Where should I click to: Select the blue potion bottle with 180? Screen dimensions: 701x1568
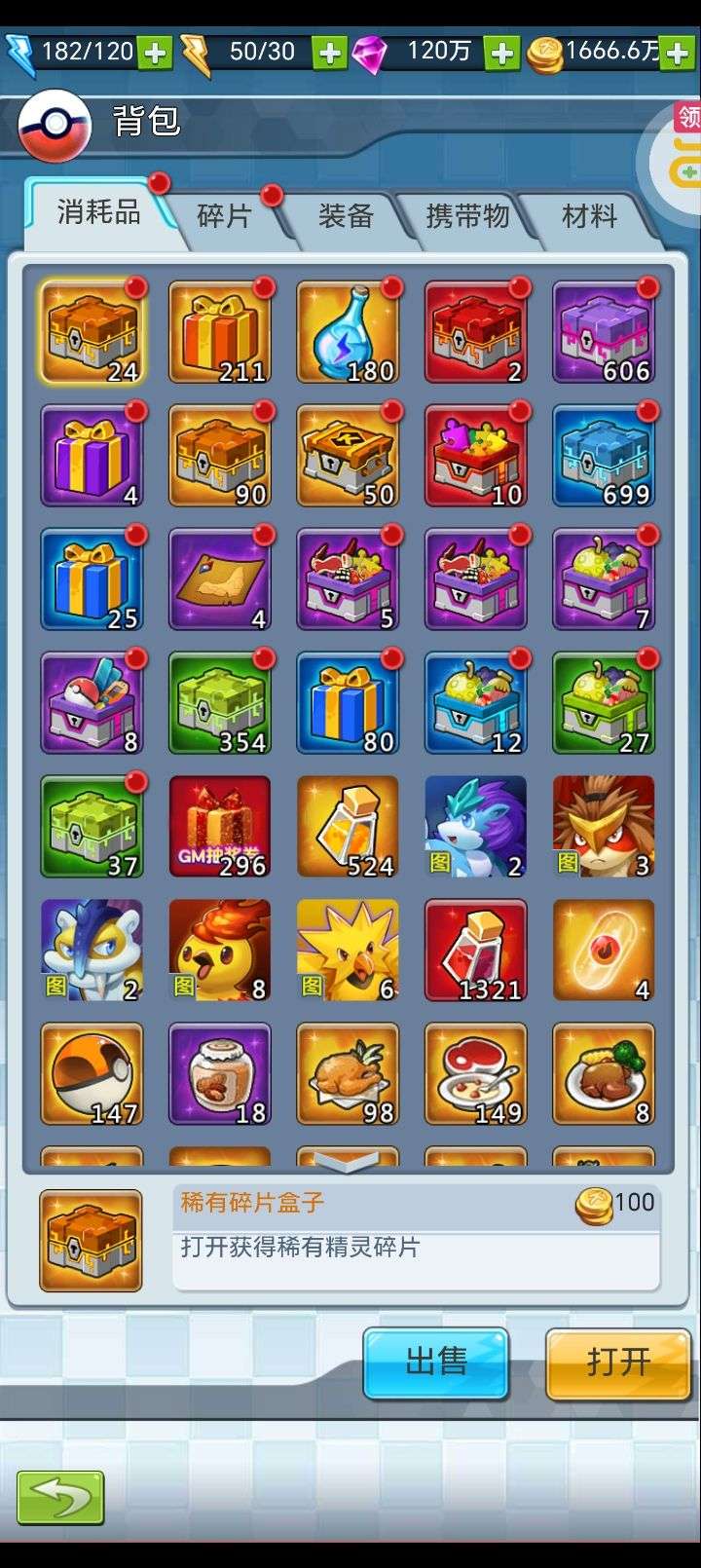click(348, 333)
